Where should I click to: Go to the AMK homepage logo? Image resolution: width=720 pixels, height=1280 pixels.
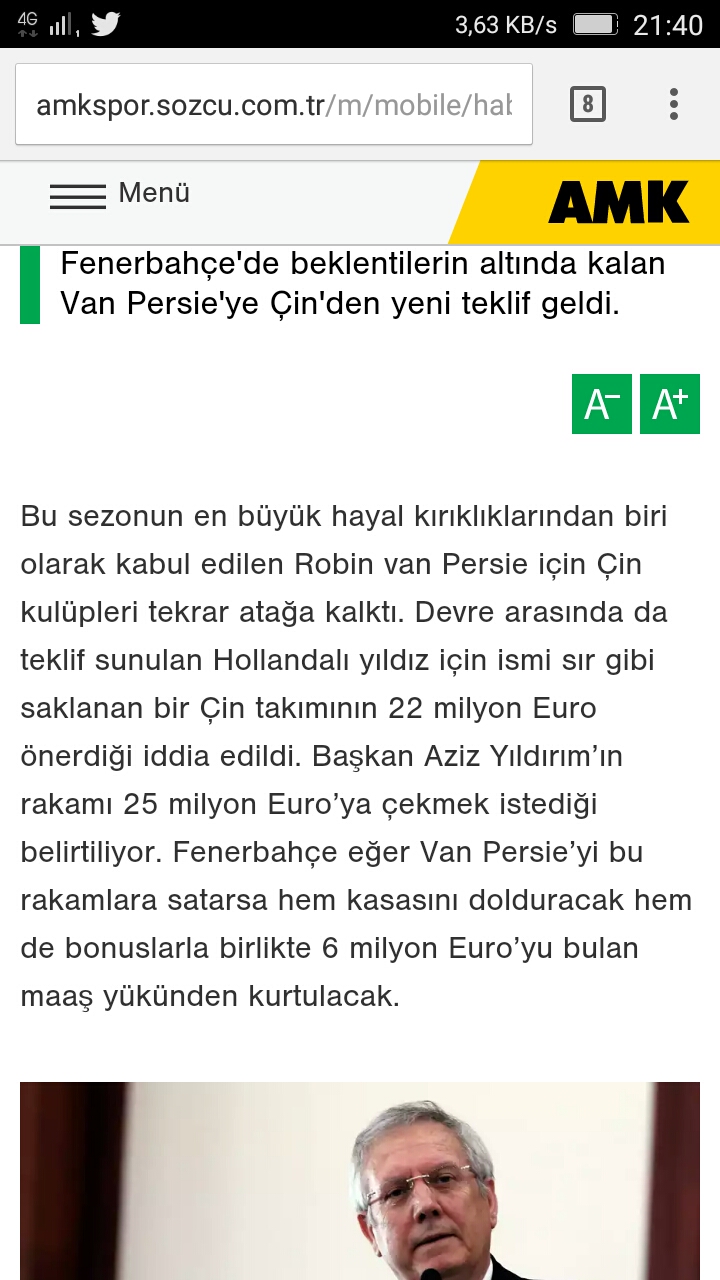[619, 203]
